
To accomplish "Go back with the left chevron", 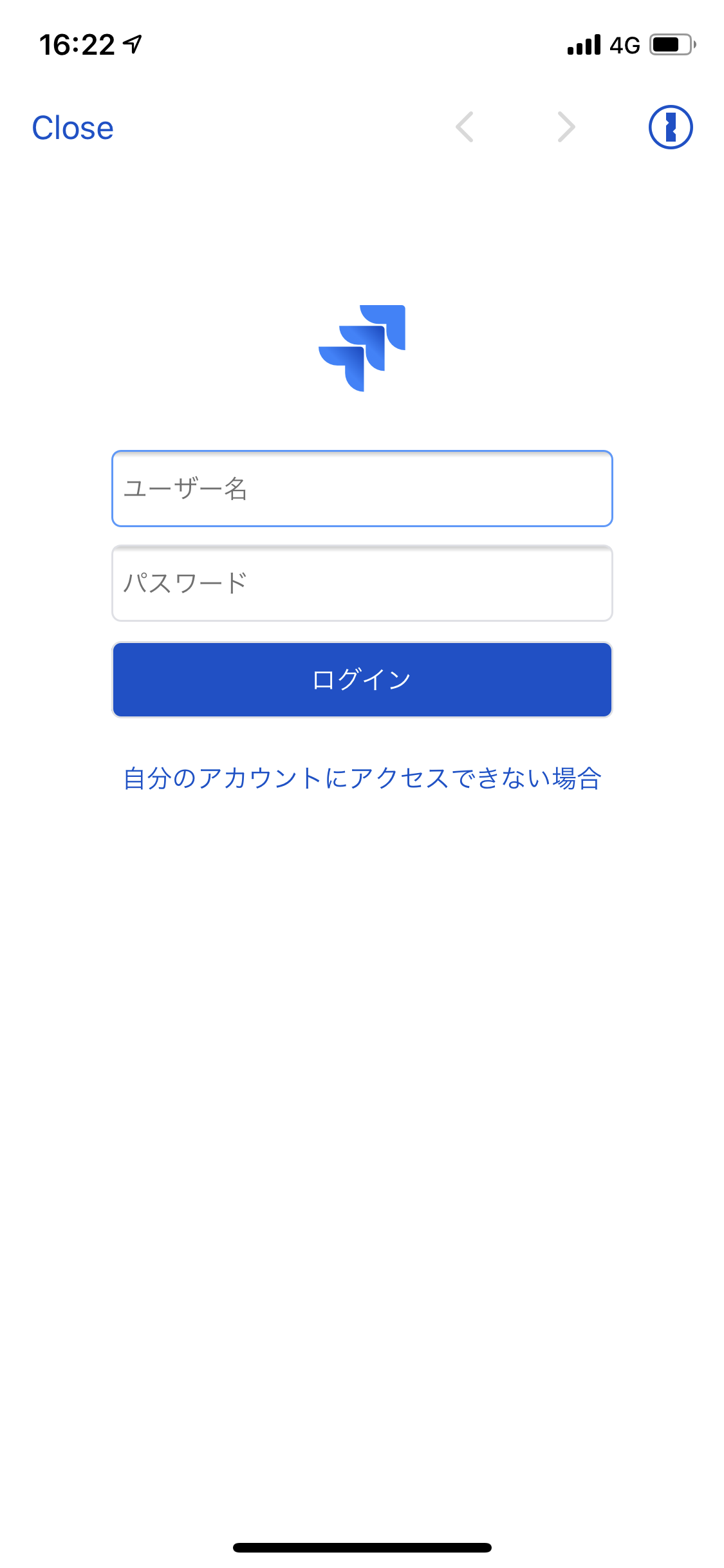I will [465, 127].
